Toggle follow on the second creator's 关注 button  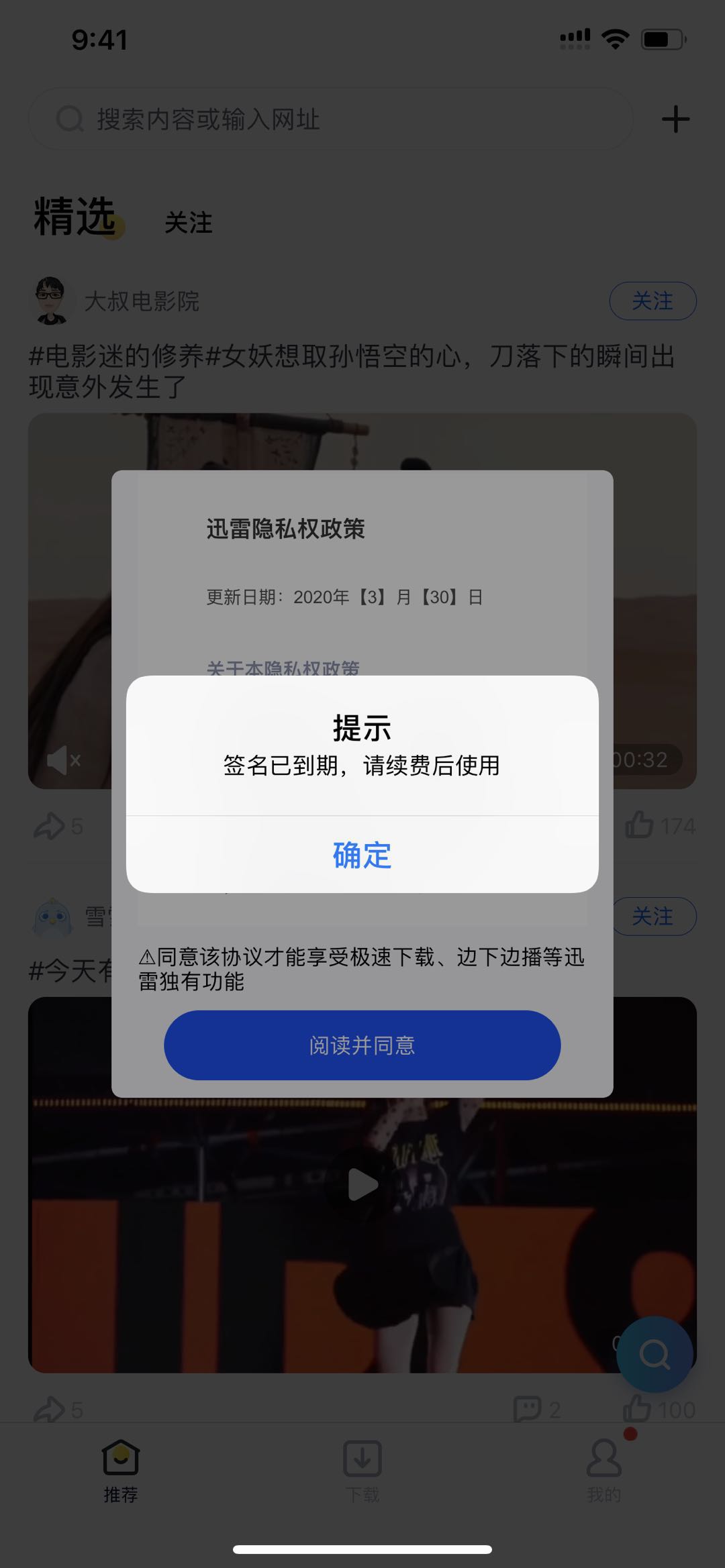(652, 916)
